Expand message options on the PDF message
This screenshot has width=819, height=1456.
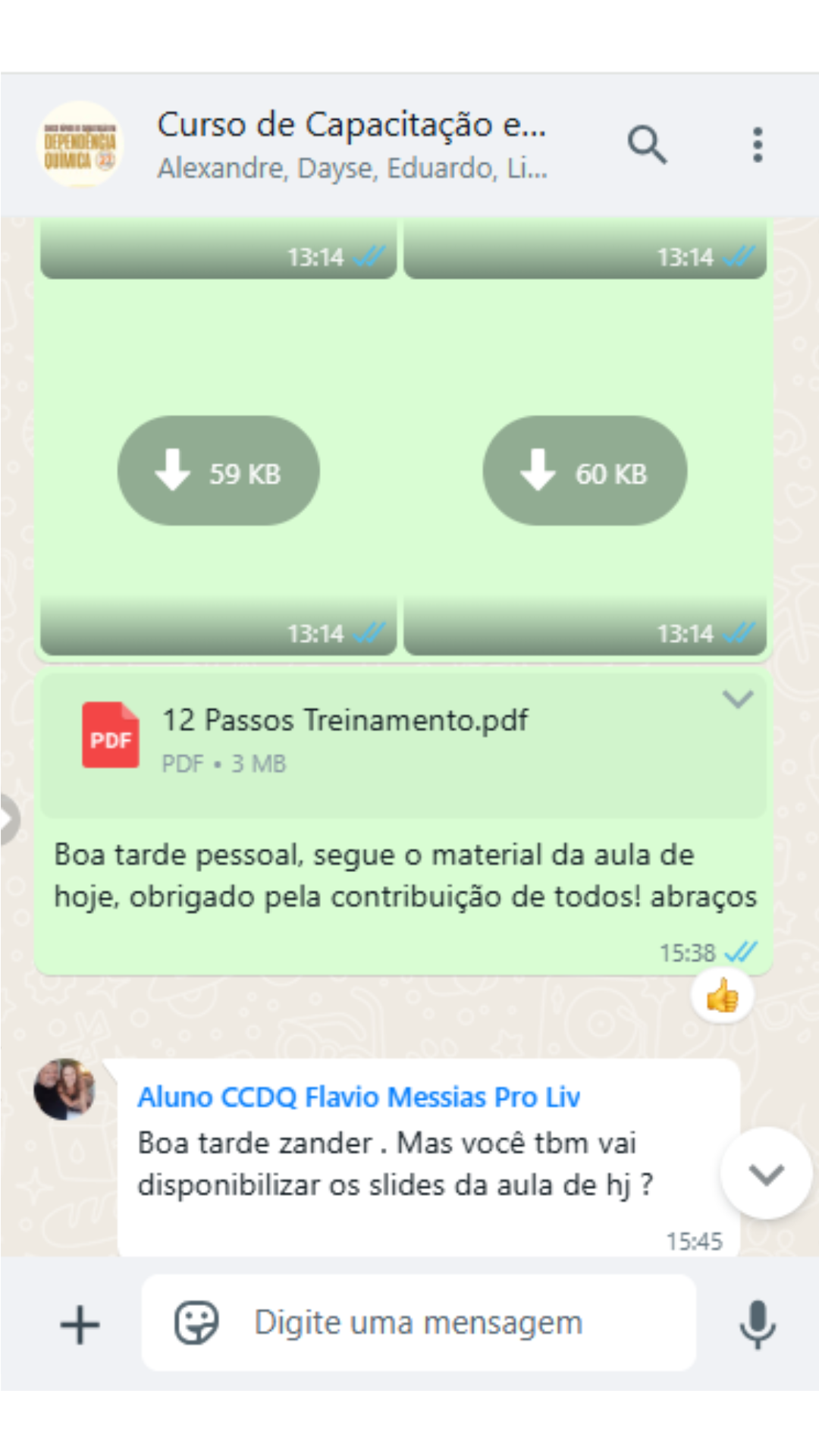pos(737,698)
